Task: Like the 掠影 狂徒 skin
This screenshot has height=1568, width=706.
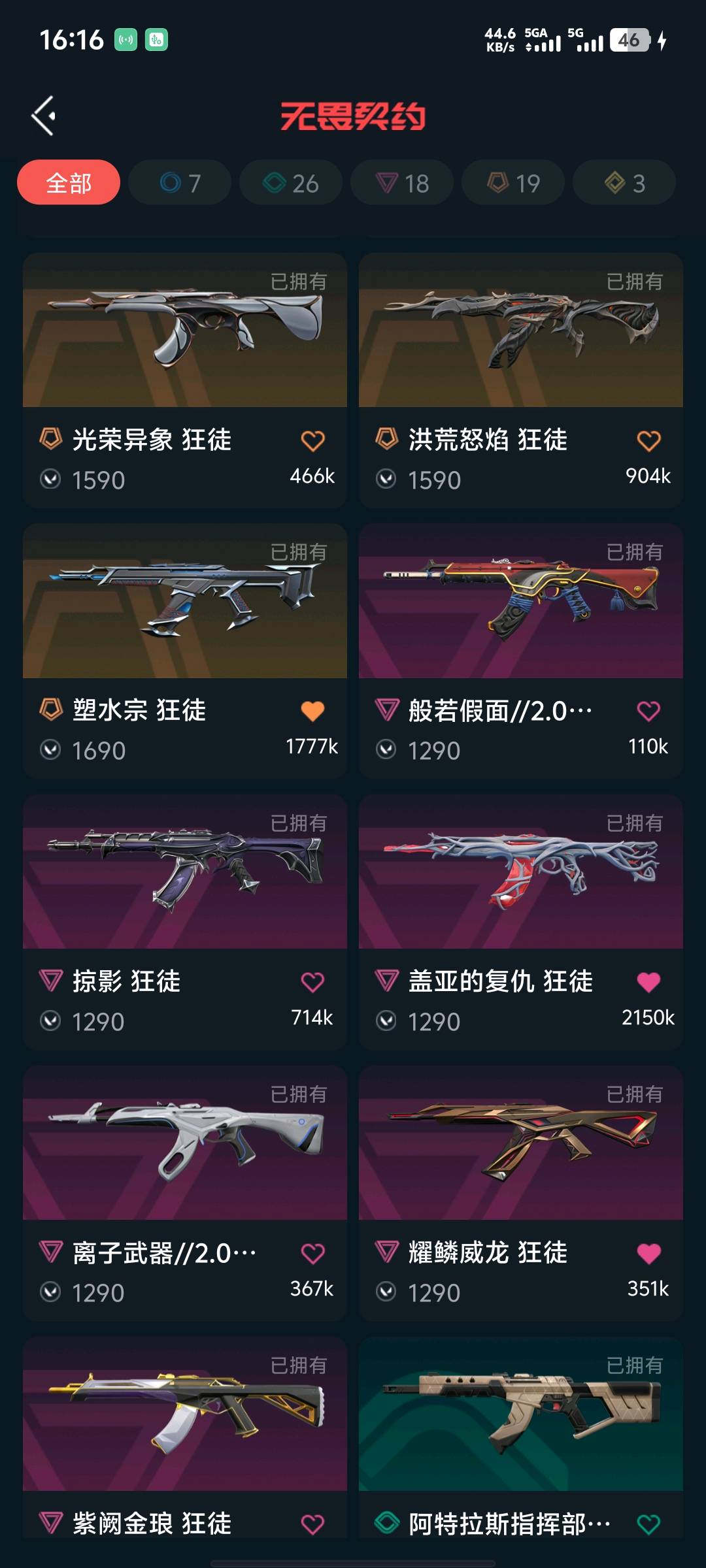Action: click(x=312, y=982)
